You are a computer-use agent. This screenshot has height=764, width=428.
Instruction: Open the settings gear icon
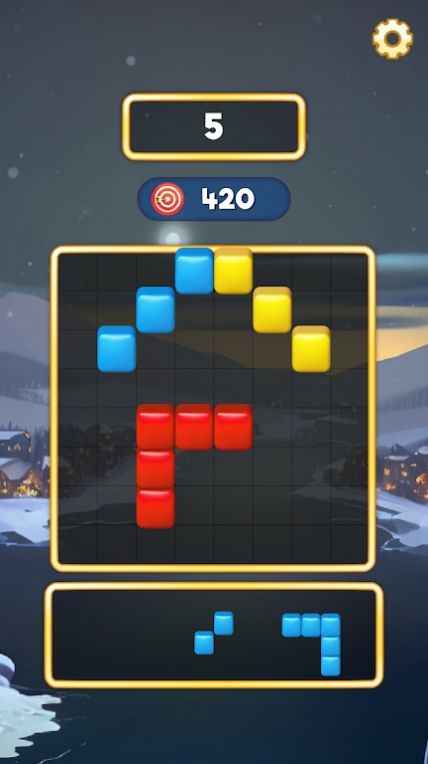point(392,39)
